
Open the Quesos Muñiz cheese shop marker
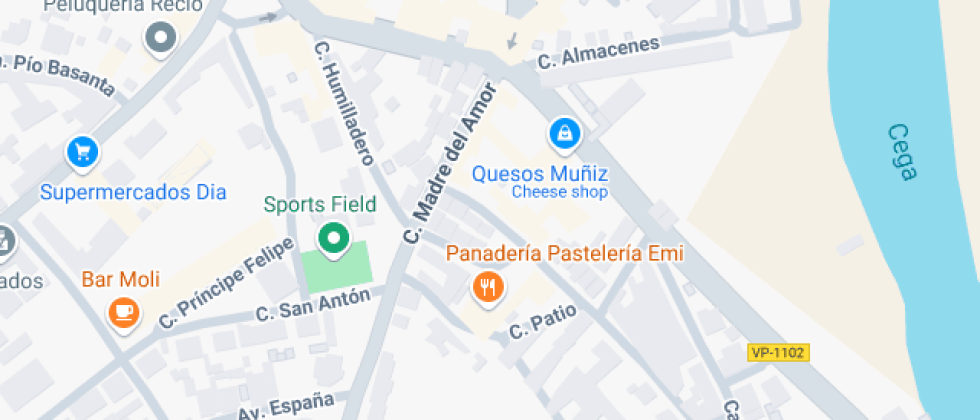[564, 133]
